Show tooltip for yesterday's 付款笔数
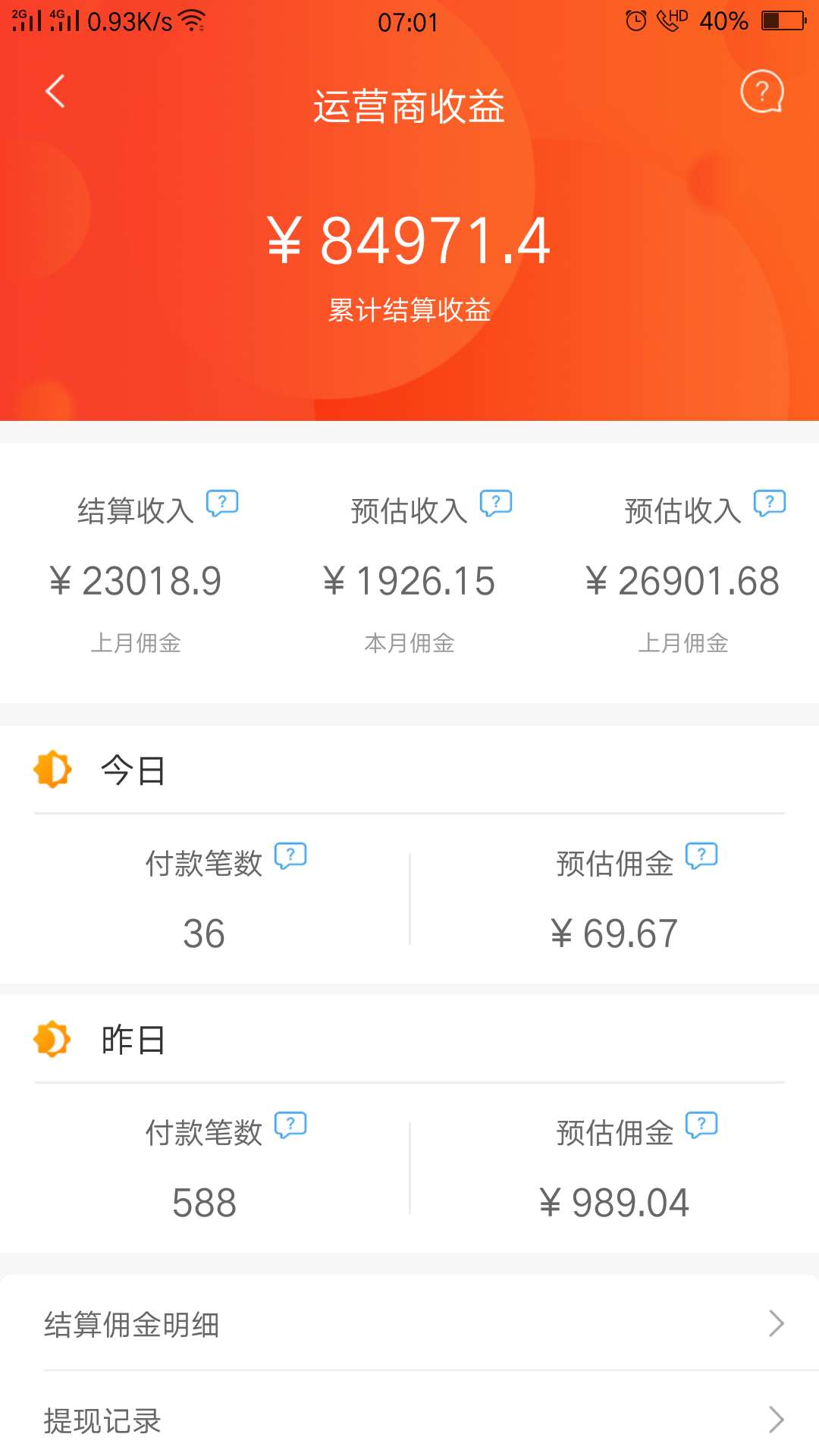Screen dimensions: 819x1456 point(290,1125)
